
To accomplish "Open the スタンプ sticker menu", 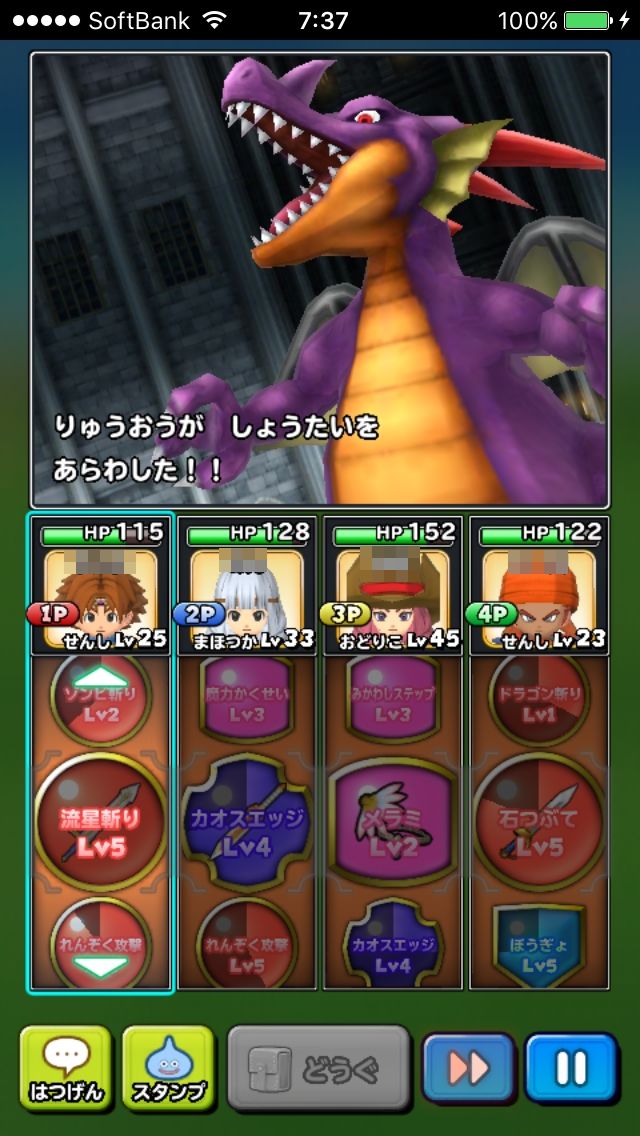I will pos(168,1069).
